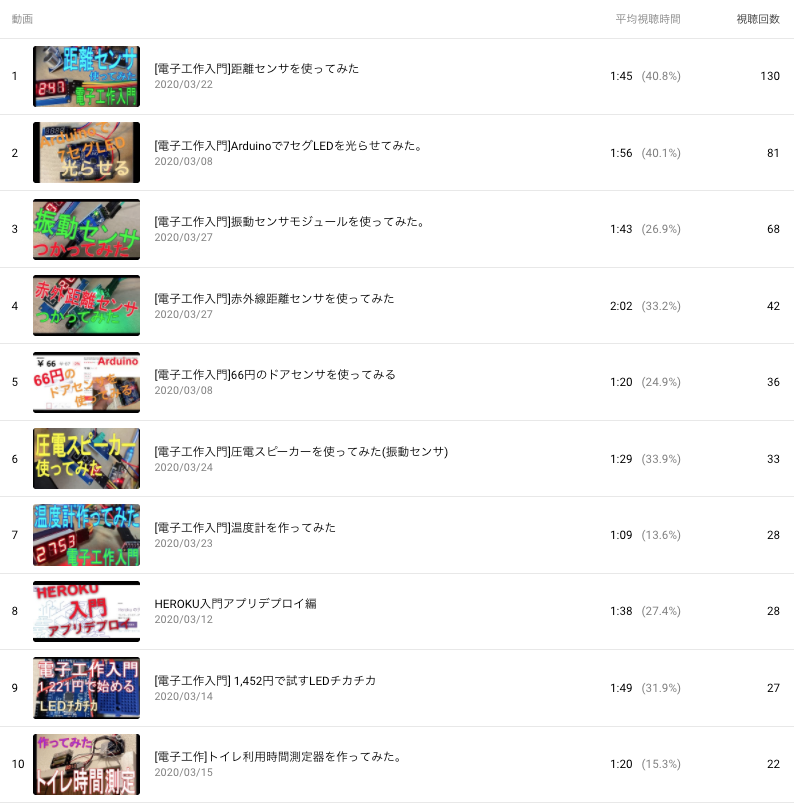Open HEROKU入門アプリデプロイ編 video

(x=235, y=604)
